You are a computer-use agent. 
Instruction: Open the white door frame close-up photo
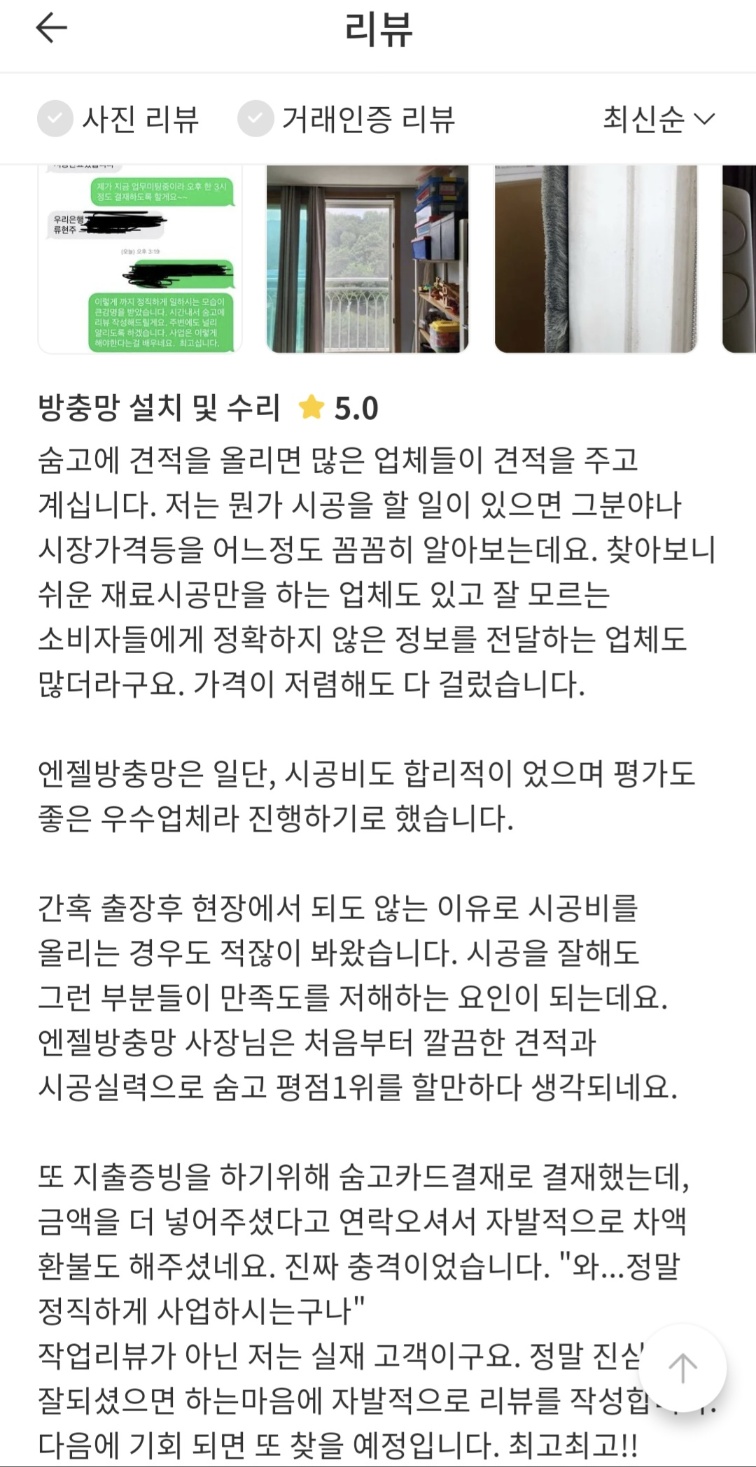tap(596, 258)
